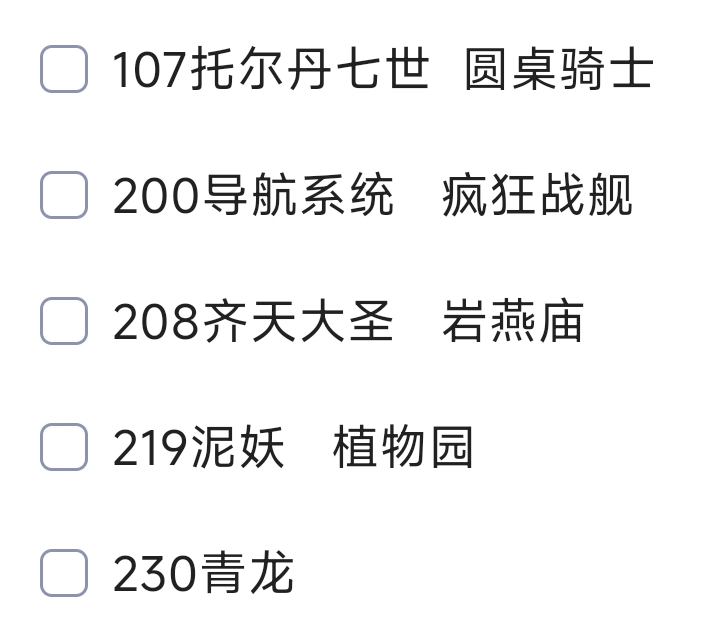This screenshot has height=637, width=704.
Task: Toggle the 230青龙 checkbox
Action: click(64, 573)
